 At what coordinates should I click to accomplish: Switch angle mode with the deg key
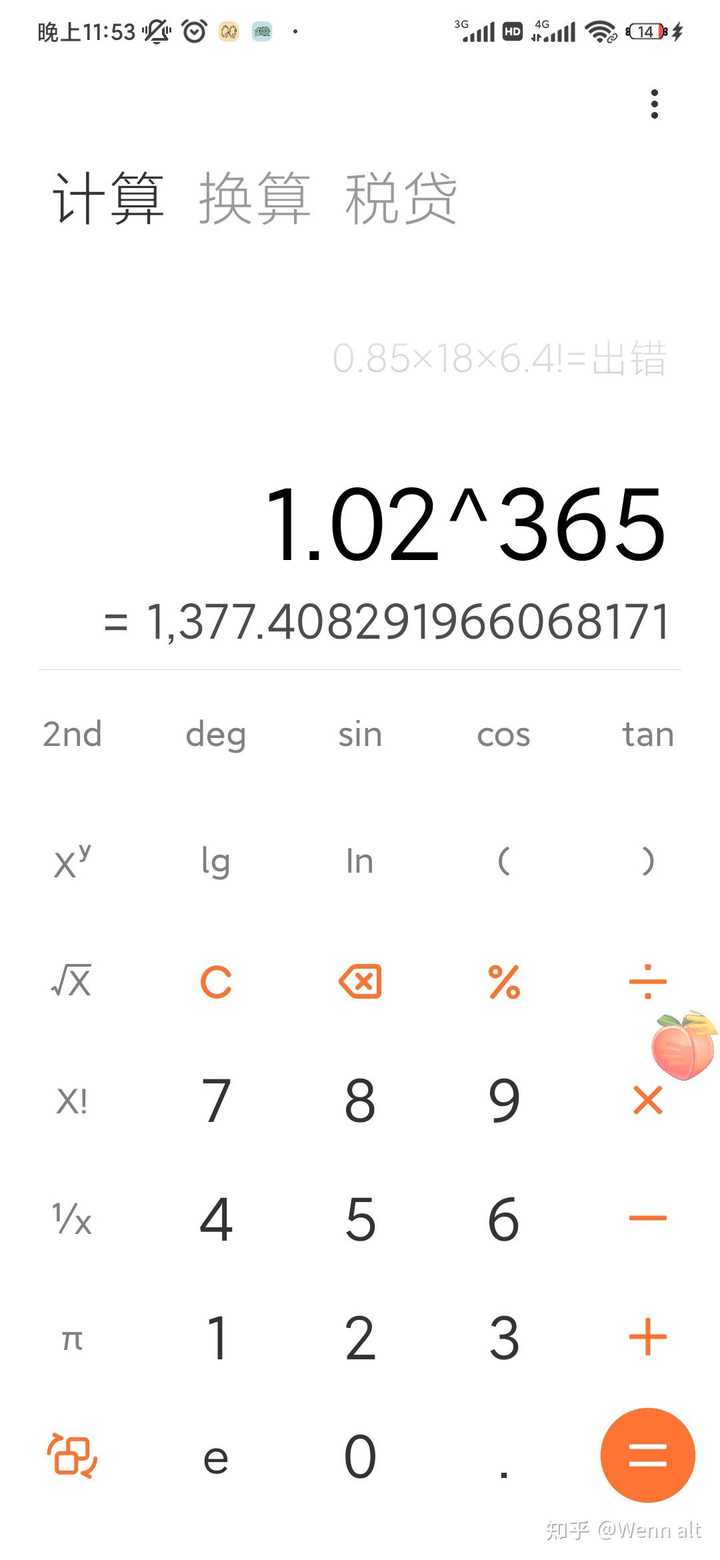[x=216, y=734]
